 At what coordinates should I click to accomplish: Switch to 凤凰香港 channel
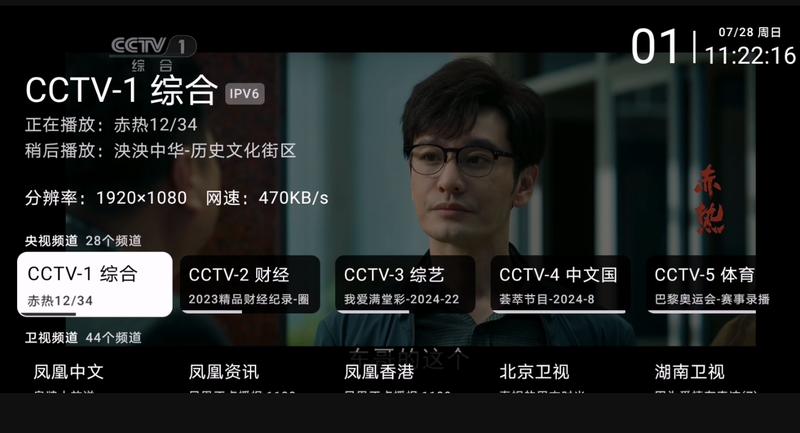point(405,375)
